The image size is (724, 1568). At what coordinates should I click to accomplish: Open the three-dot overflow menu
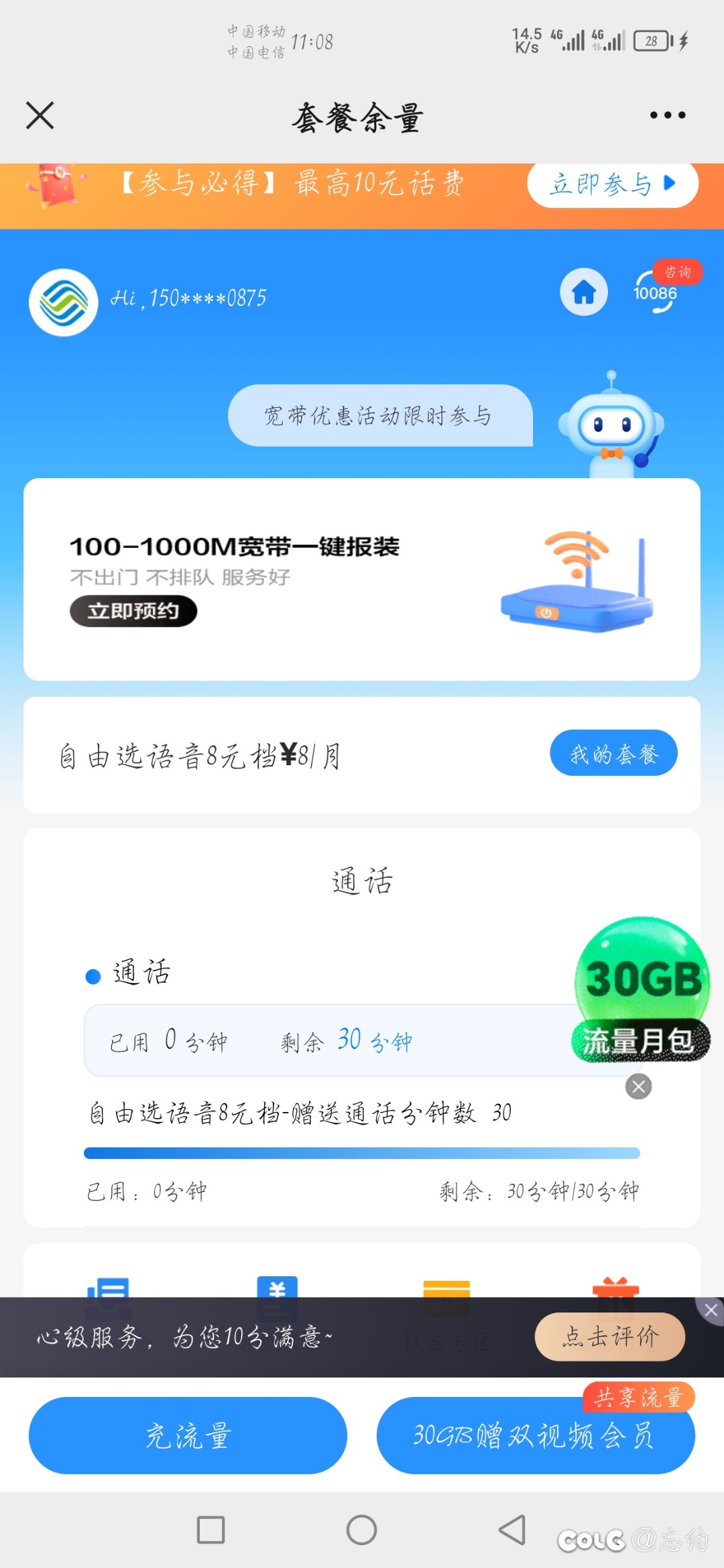coord(668,115)
